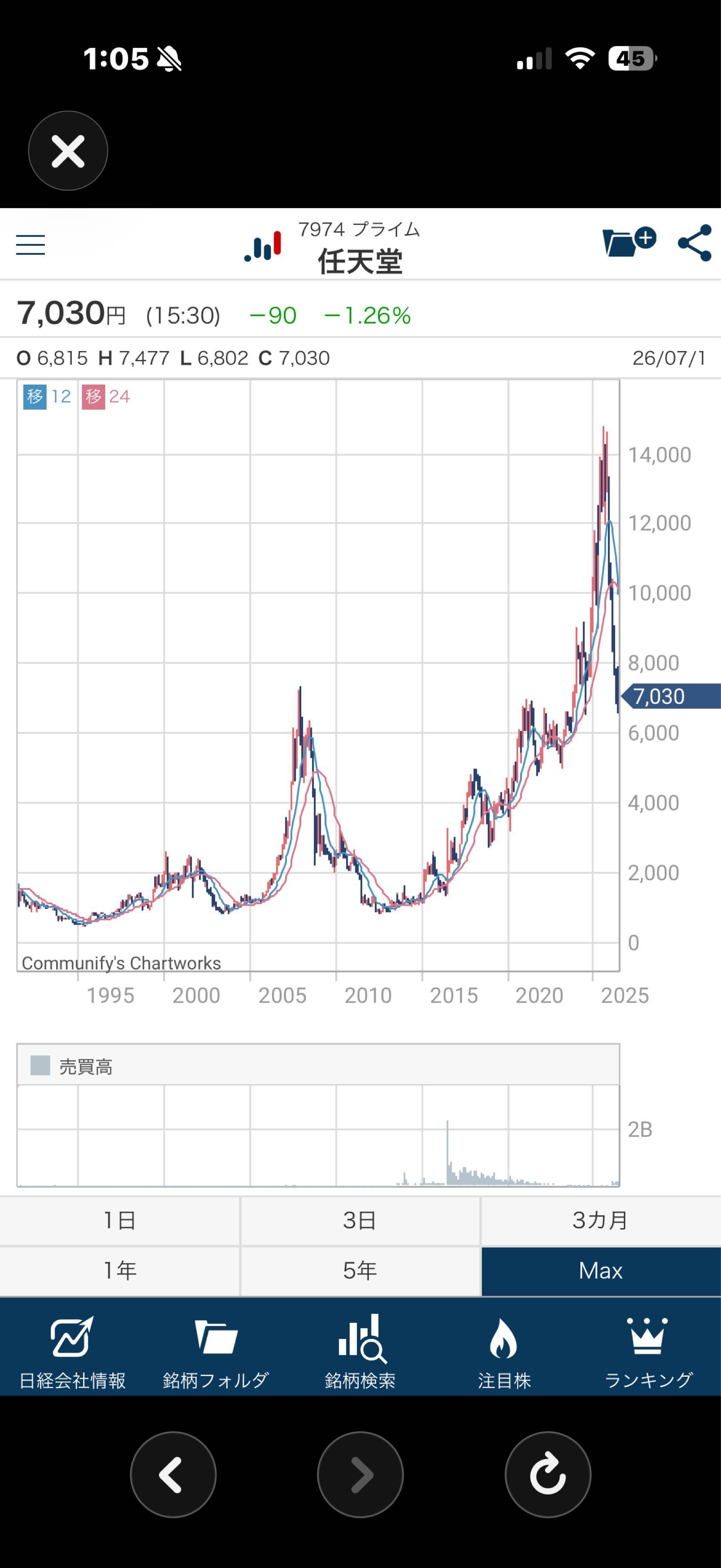Reload the page
This screenshot has width=721, height=1568.
[x=548, y=1474]
